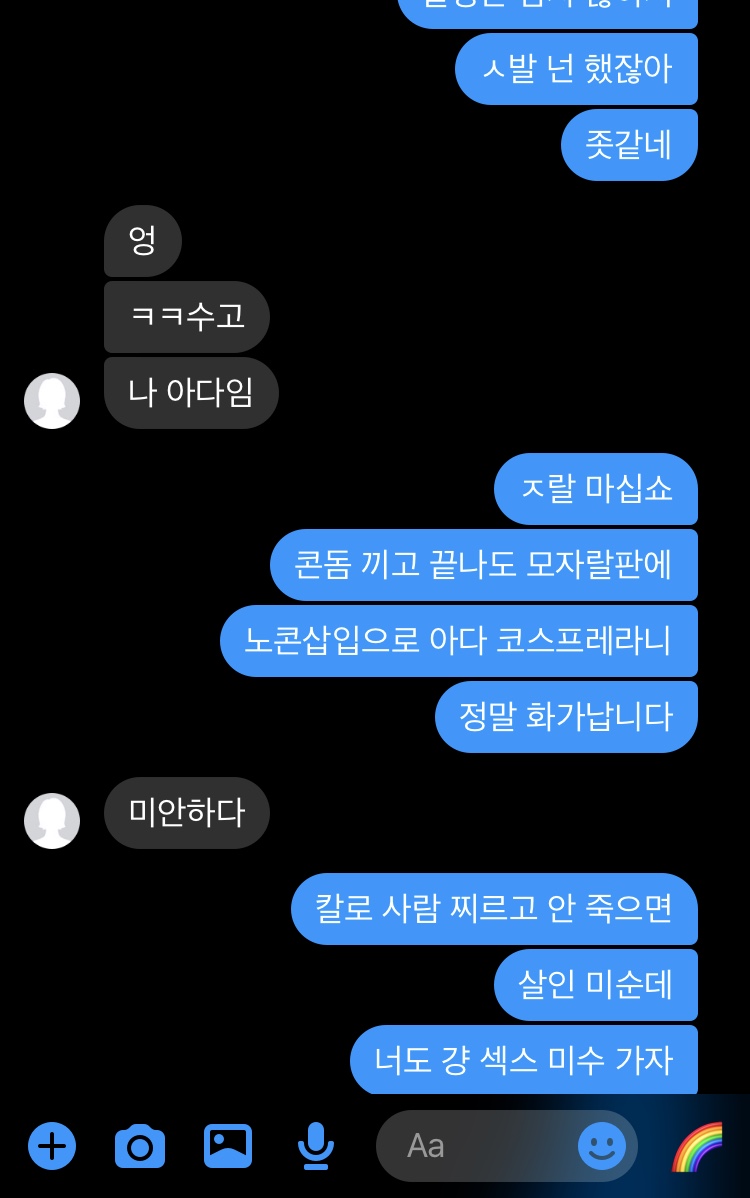The image size is (750, 1198).
Task: Open the photo gallery picker
Action: coord(228,1146)
